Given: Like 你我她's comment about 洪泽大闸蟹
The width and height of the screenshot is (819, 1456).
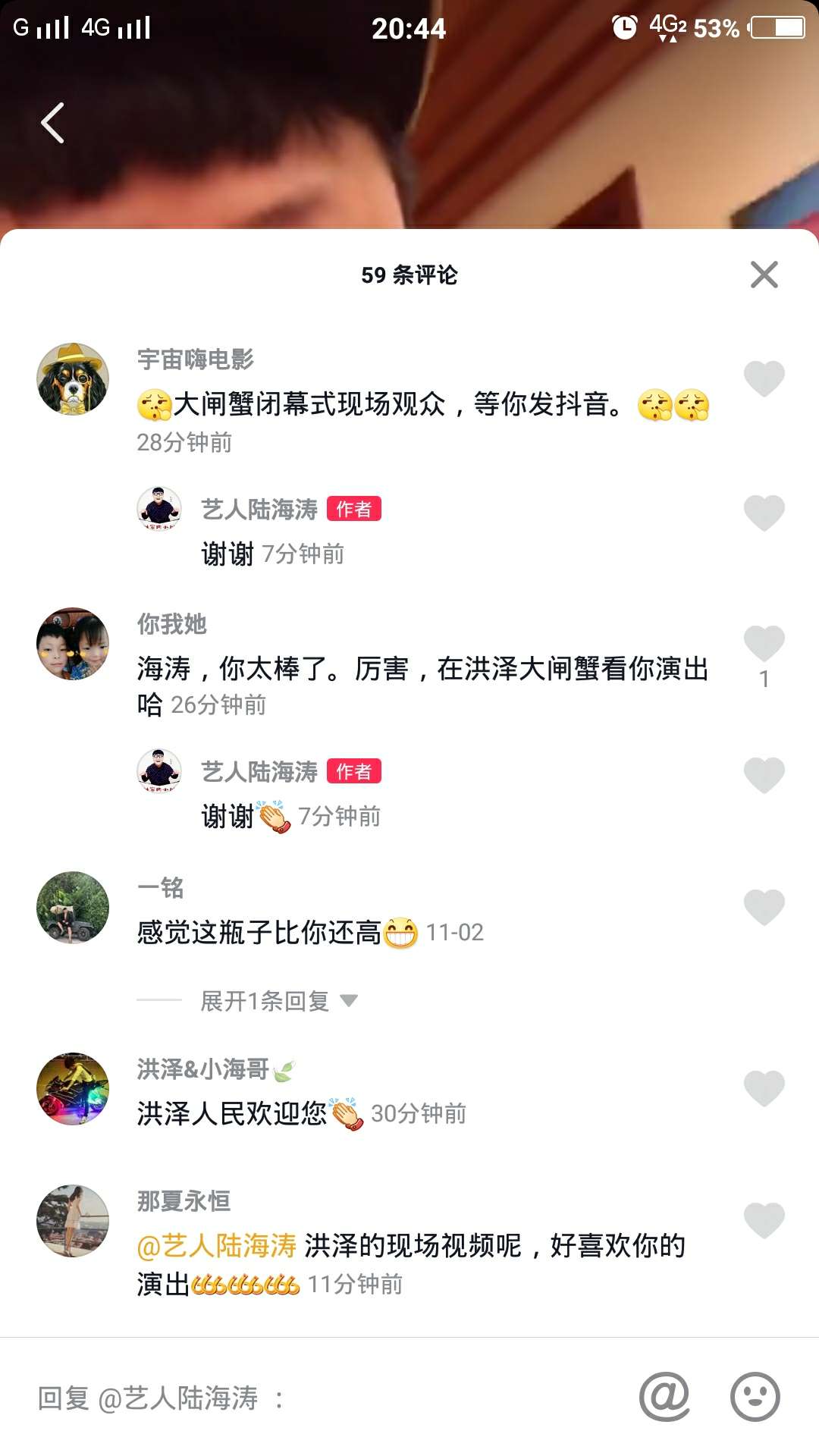Looking at the screenshot, I should point(764,644).
